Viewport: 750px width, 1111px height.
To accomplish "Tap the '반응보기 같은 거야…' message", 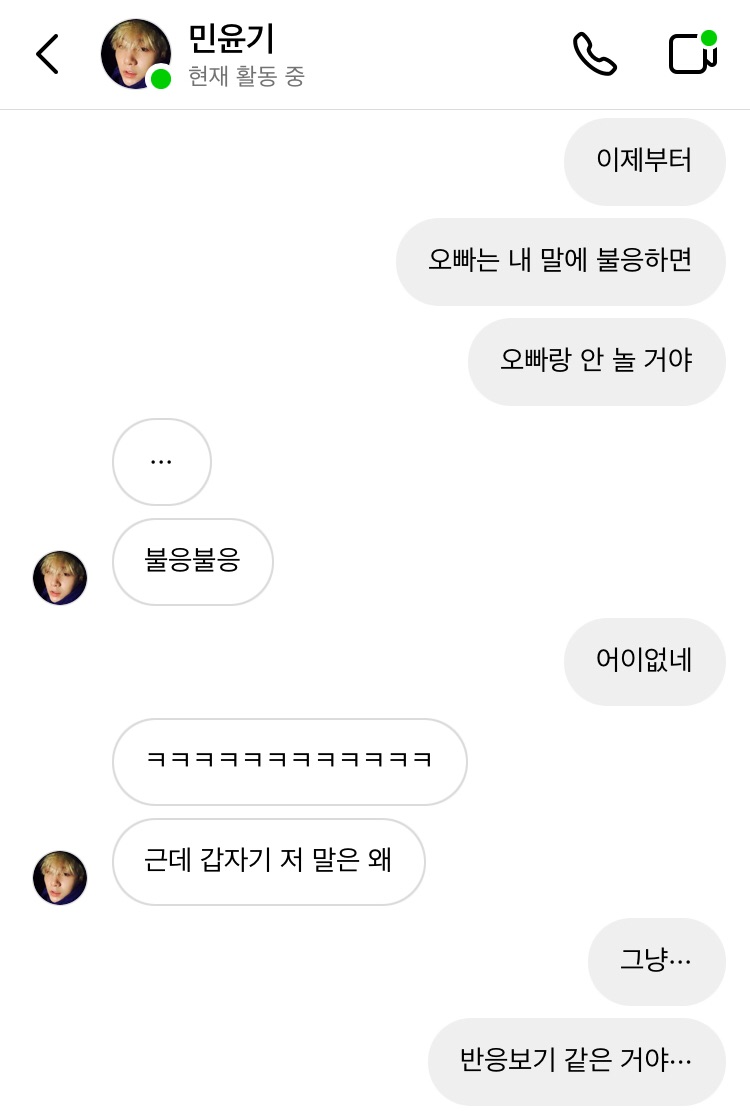I will pyautogui.click(x=577, y=1060).
